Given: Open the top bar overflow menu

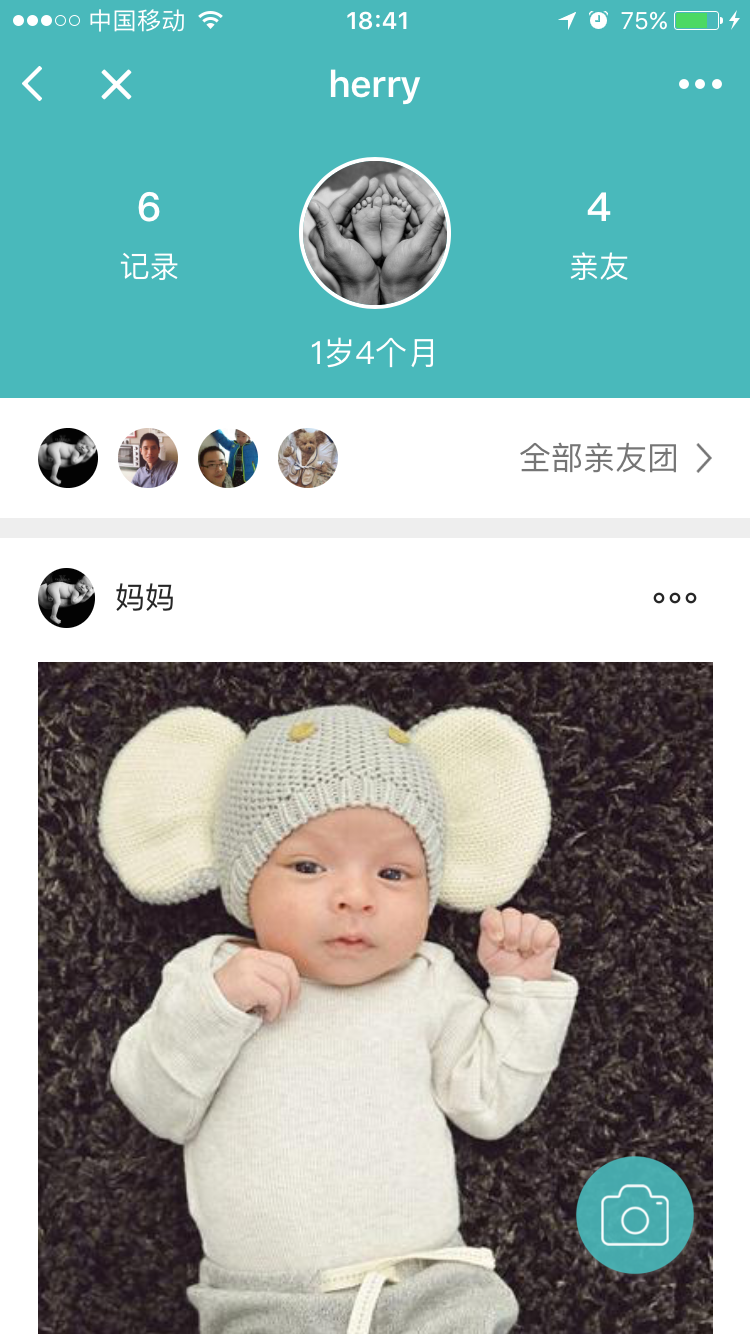Looking at the screenshot, I should click(700, 85).
